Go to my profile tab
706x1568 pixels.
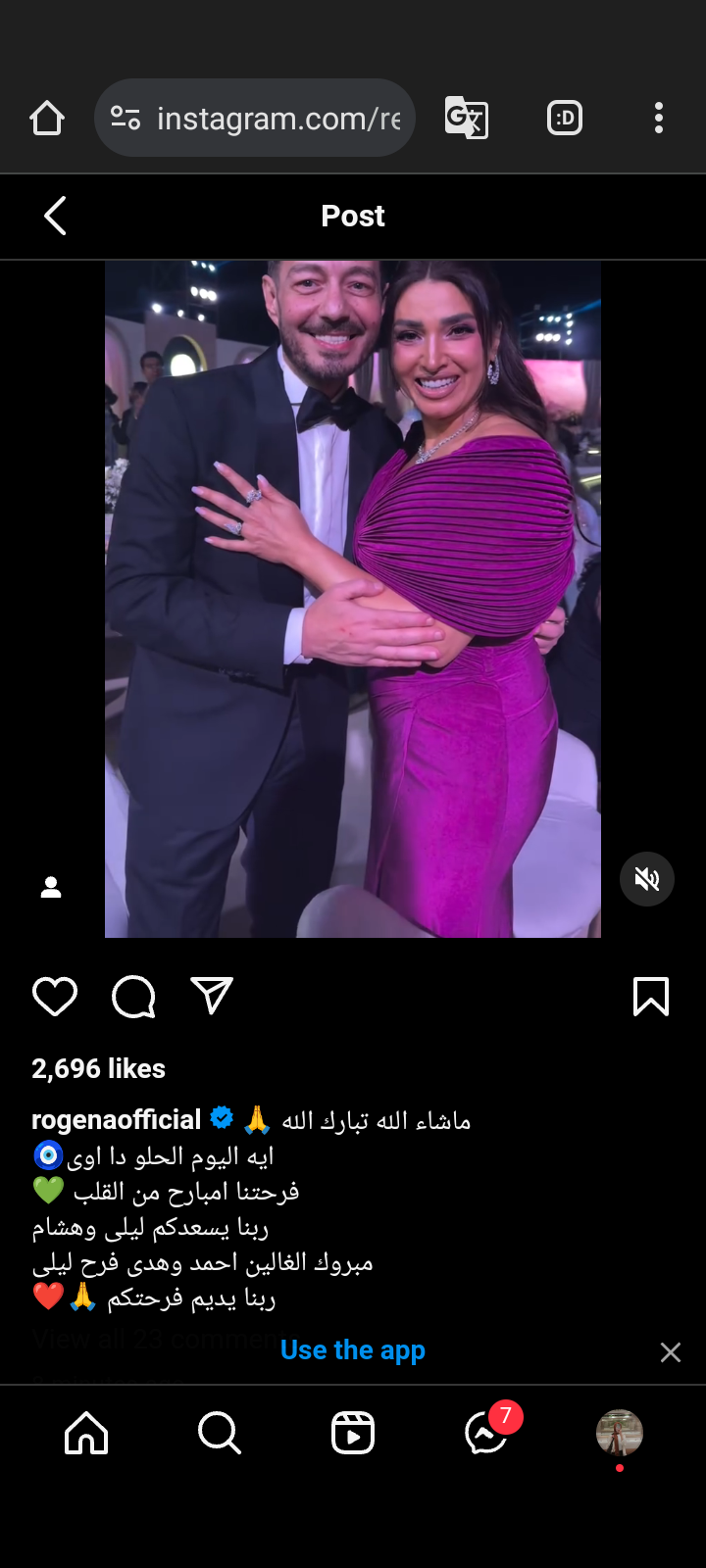(620, 1434)
